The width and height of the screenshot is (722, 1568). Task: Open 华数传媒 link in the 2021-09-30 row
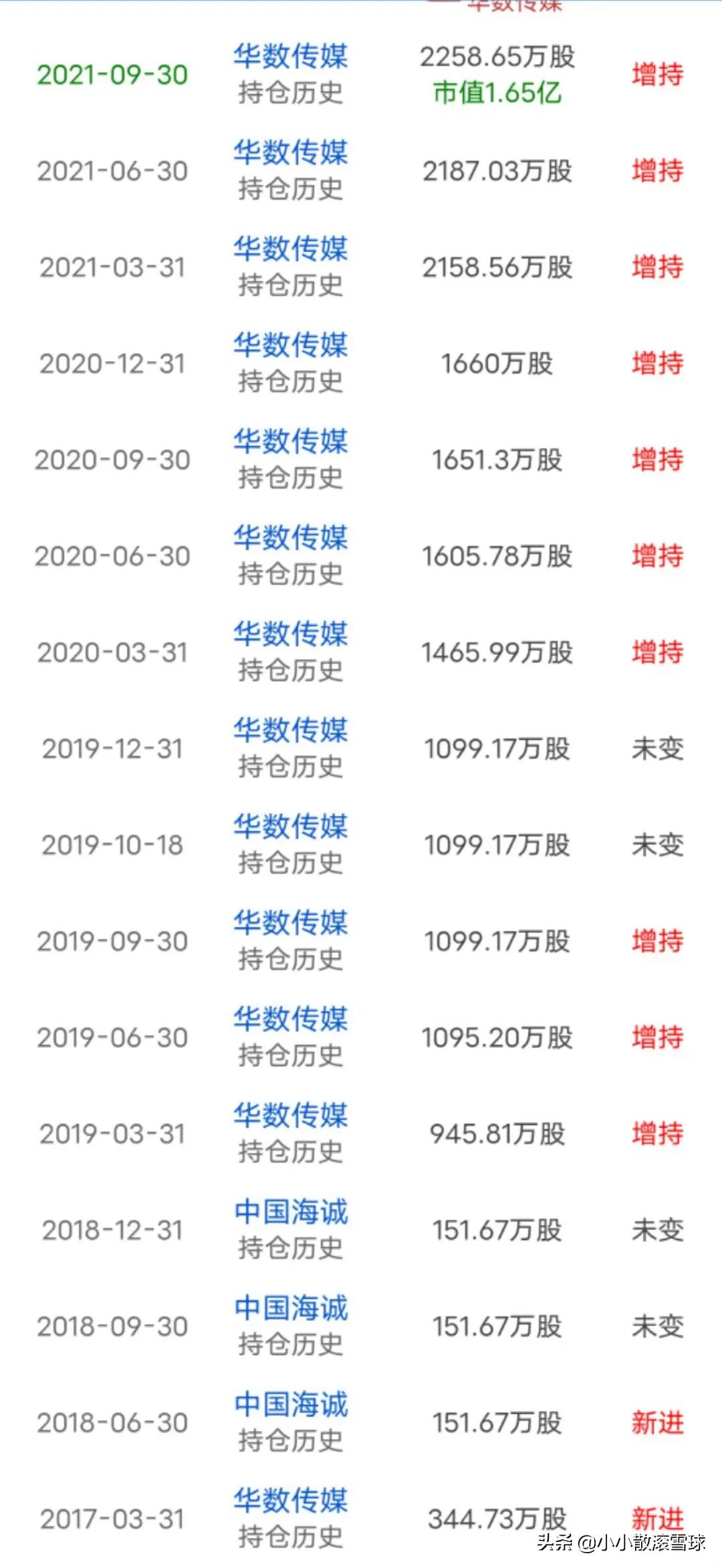click(x=291, y=57)
